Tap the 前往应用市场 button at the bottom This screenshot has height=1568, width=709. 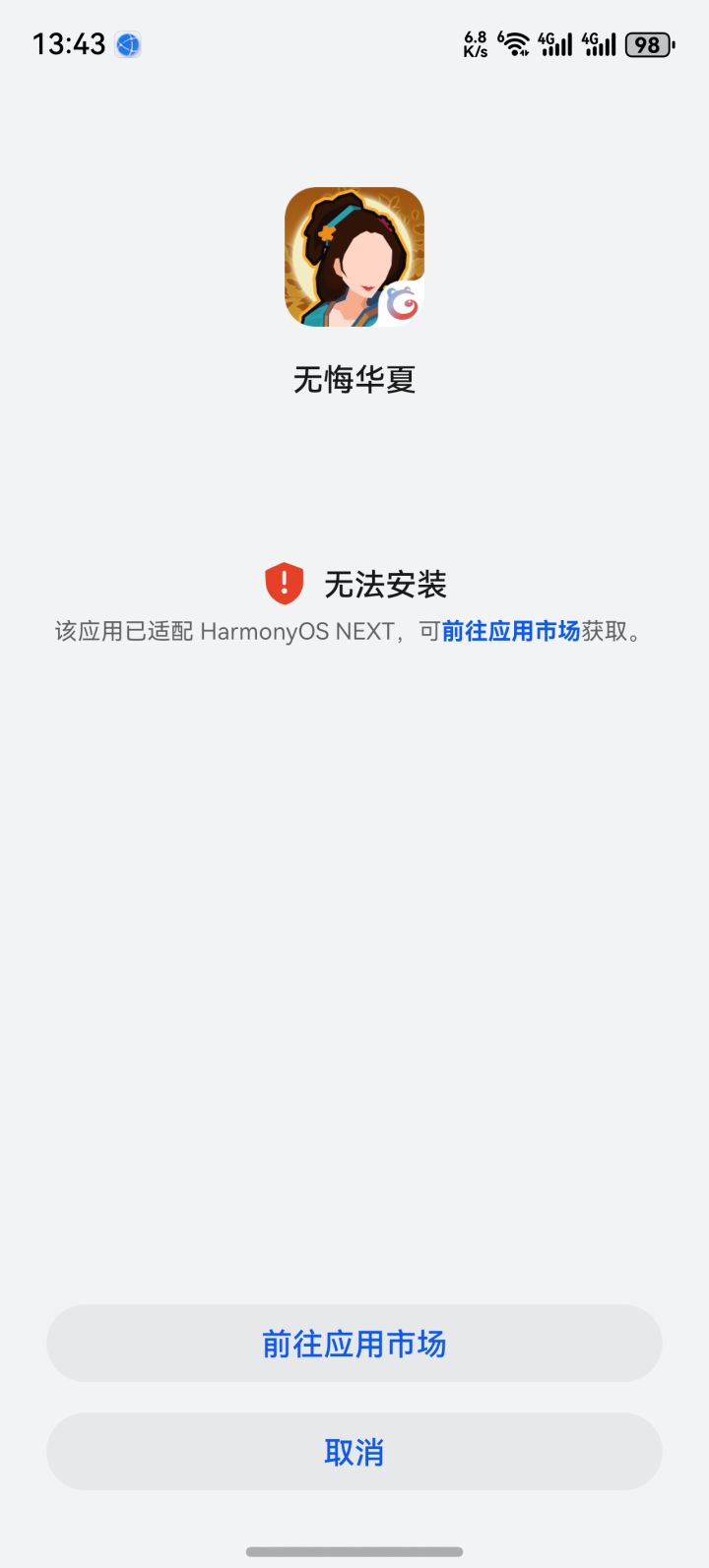354,1344
